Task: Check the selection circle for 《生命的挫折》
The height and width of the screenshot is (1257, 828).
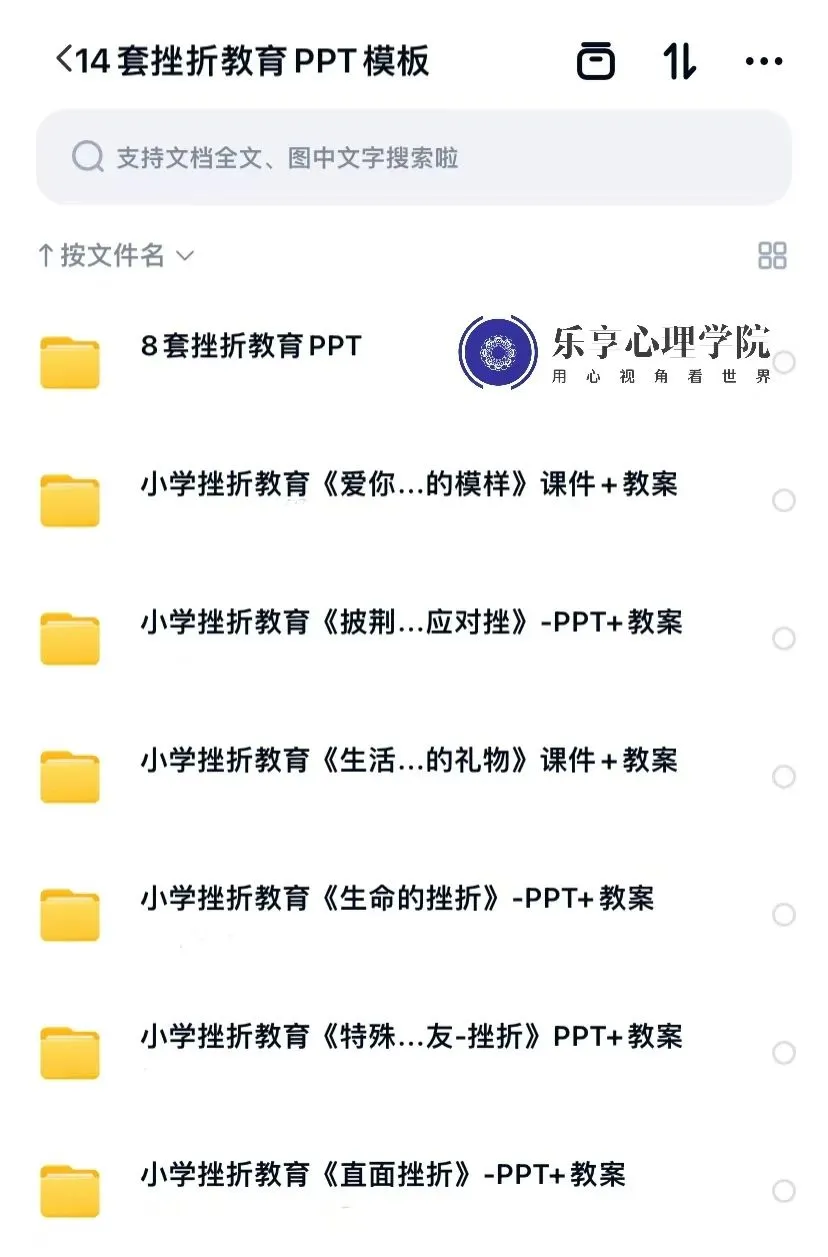Action: (784, 915)
